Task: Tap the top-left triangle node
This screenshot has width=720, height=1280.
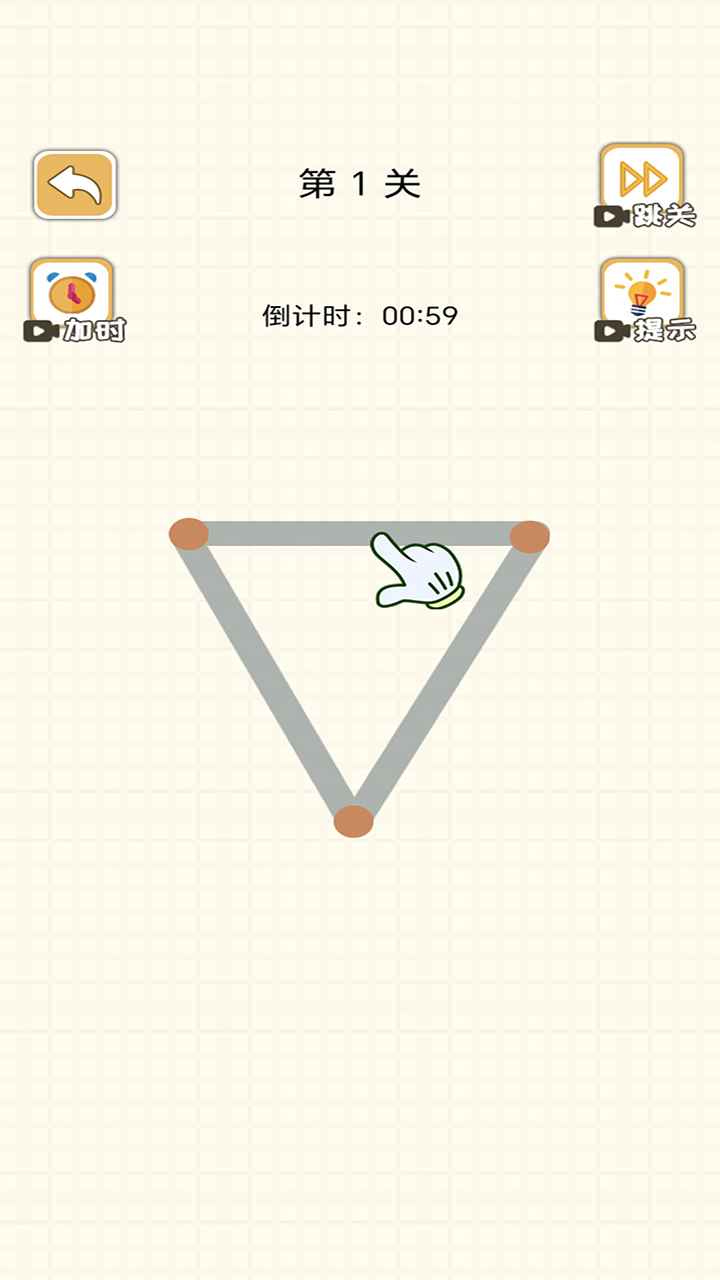Action: pyautogui.click(x=188, y=534)
